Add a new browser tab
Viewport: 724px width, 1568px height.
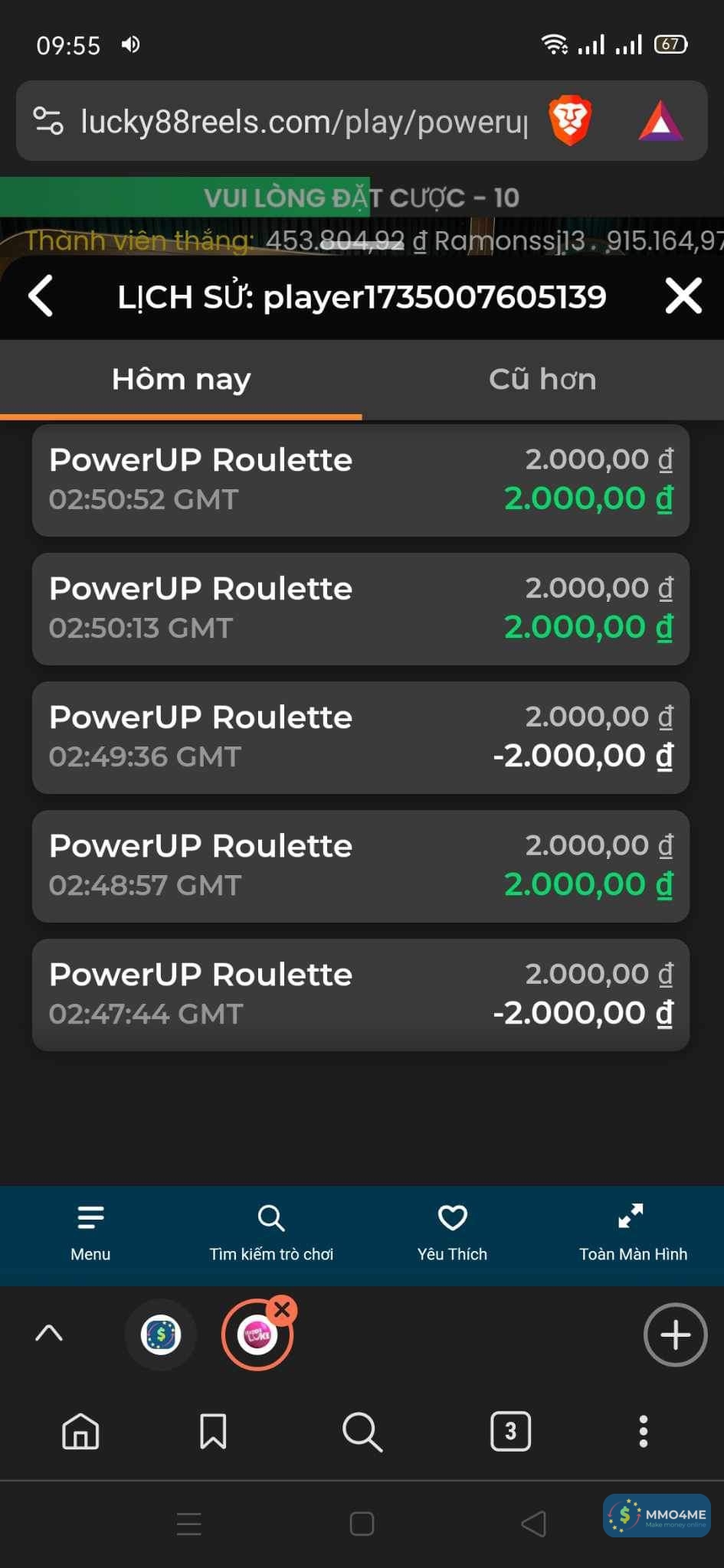coord(675,1334)
